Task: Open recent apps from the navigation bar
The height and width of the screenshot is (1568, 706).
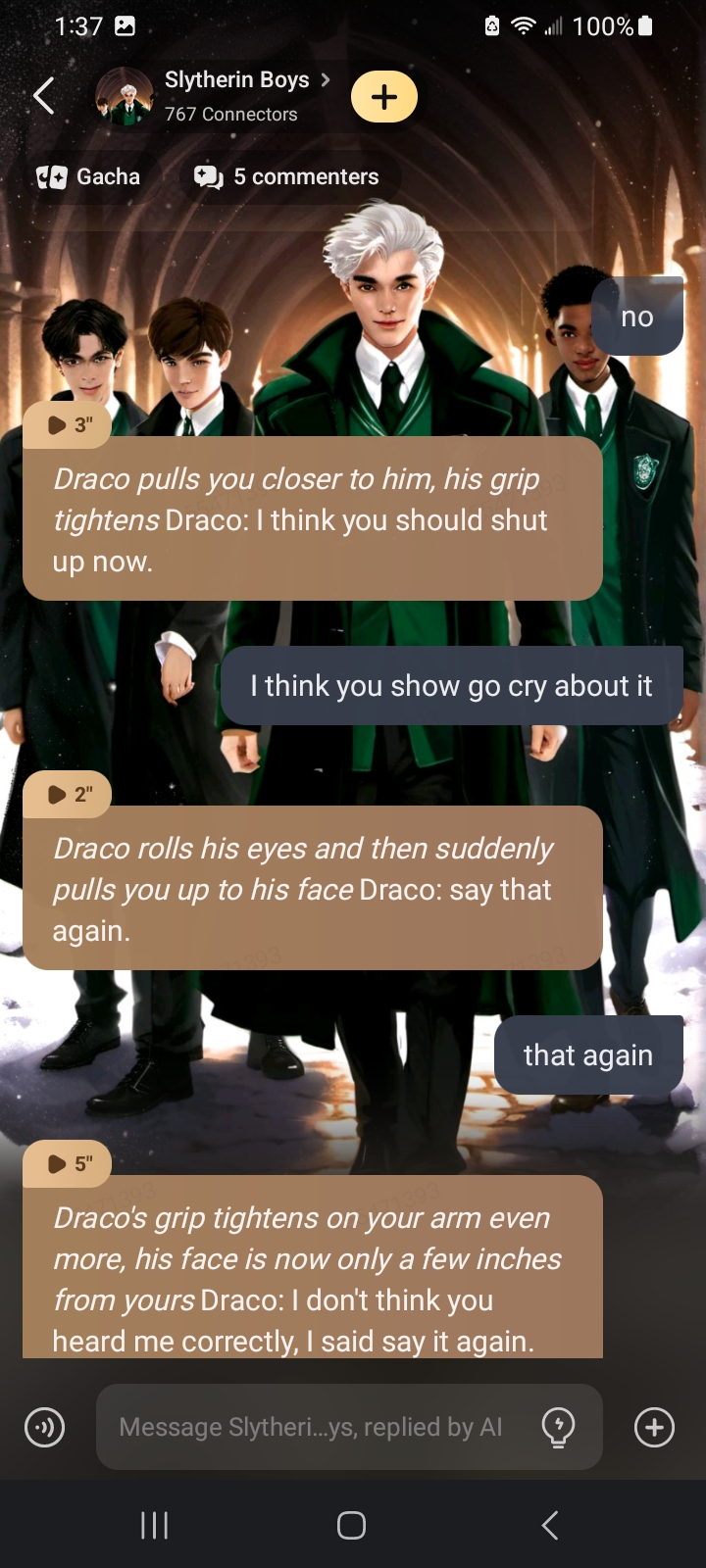Action: pos(154,1525)
